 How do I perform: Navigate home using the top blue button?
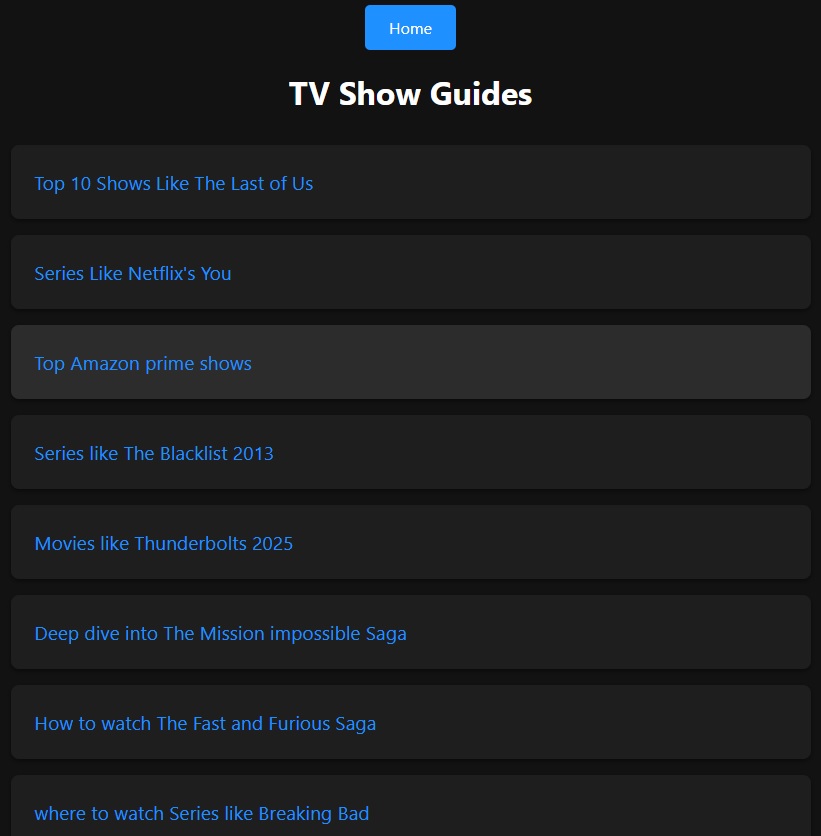pyautogui.click(x=410, y=28)
